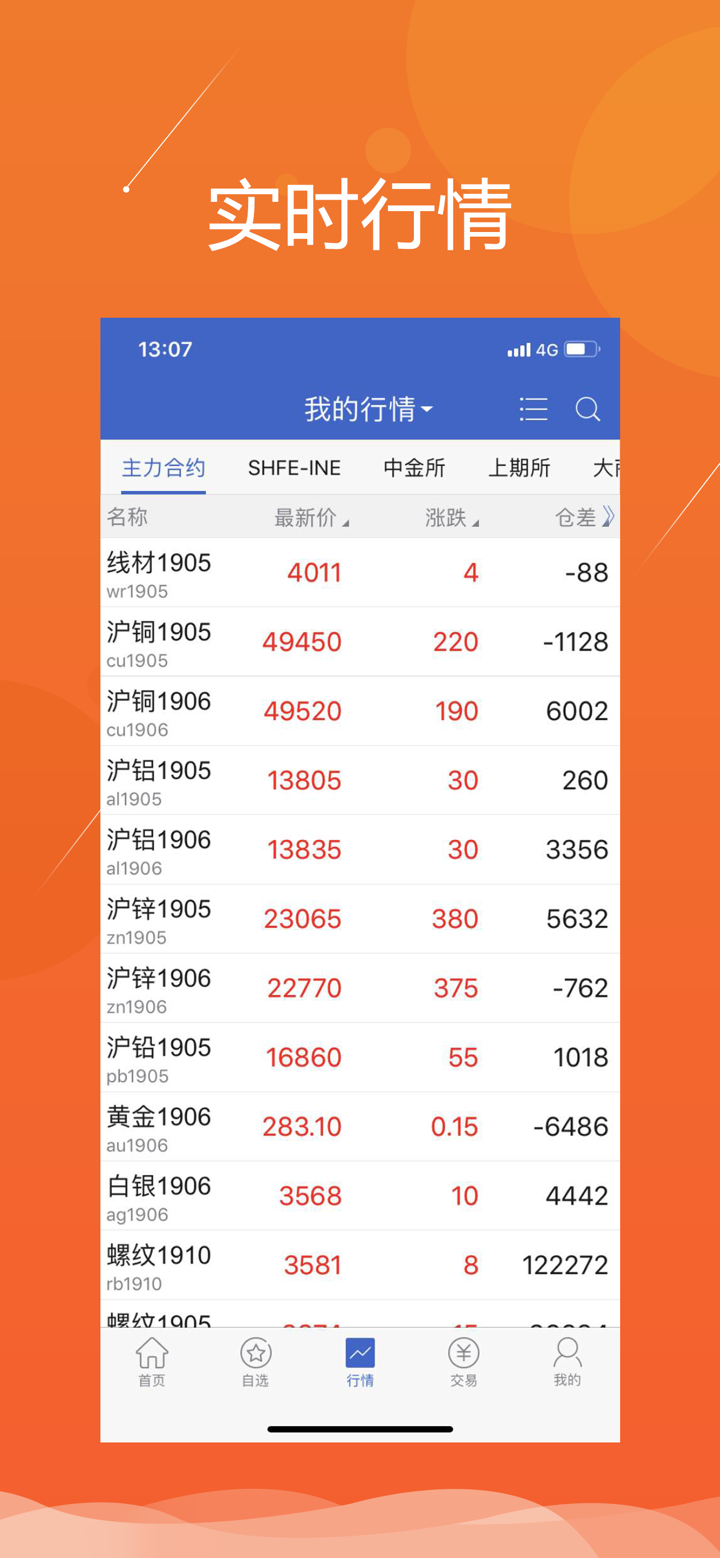This screenshot has width=720, height=1558.
Task: Toggle sort order on the 名称 column header
Action: tap(126, 516)
